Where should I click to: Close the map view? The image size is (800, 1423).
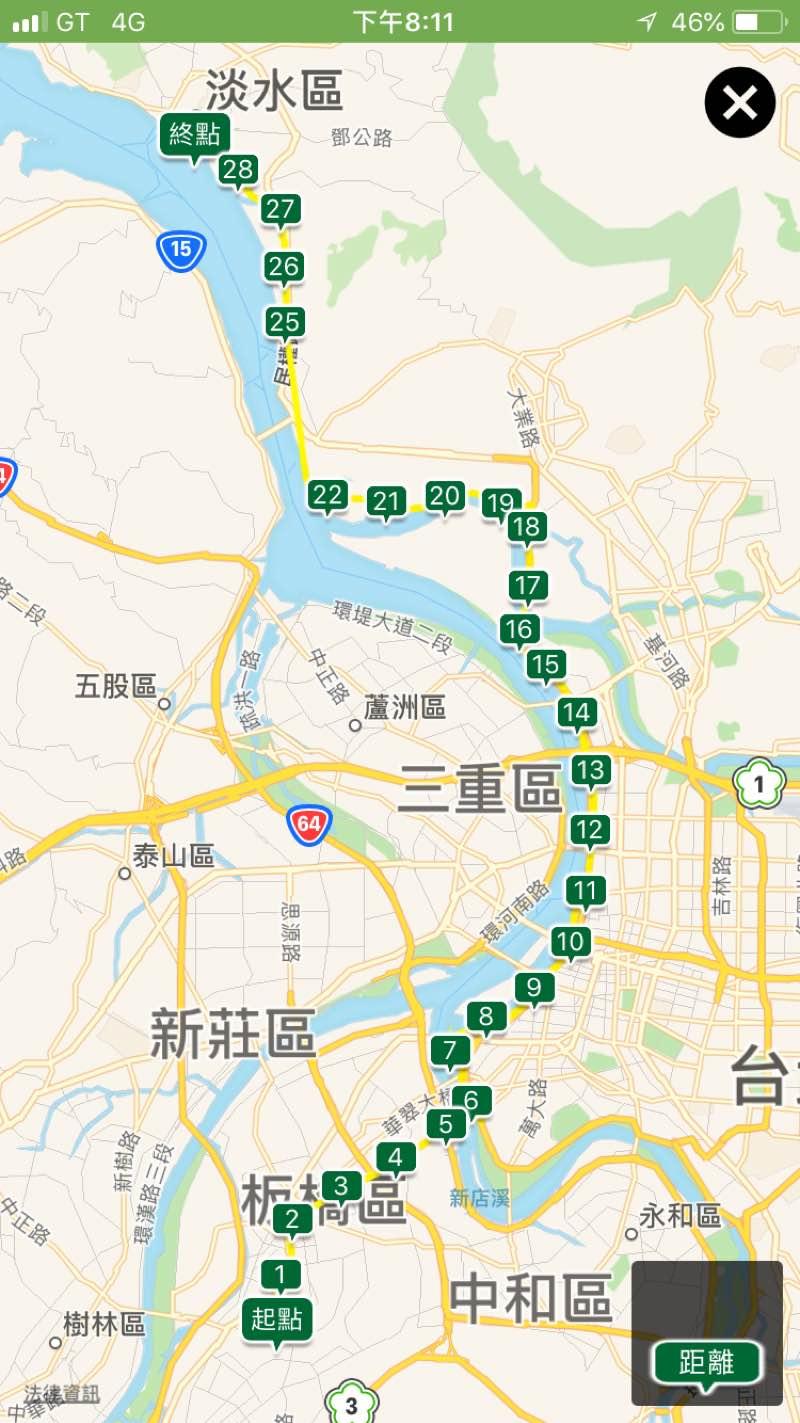(739, 102)
